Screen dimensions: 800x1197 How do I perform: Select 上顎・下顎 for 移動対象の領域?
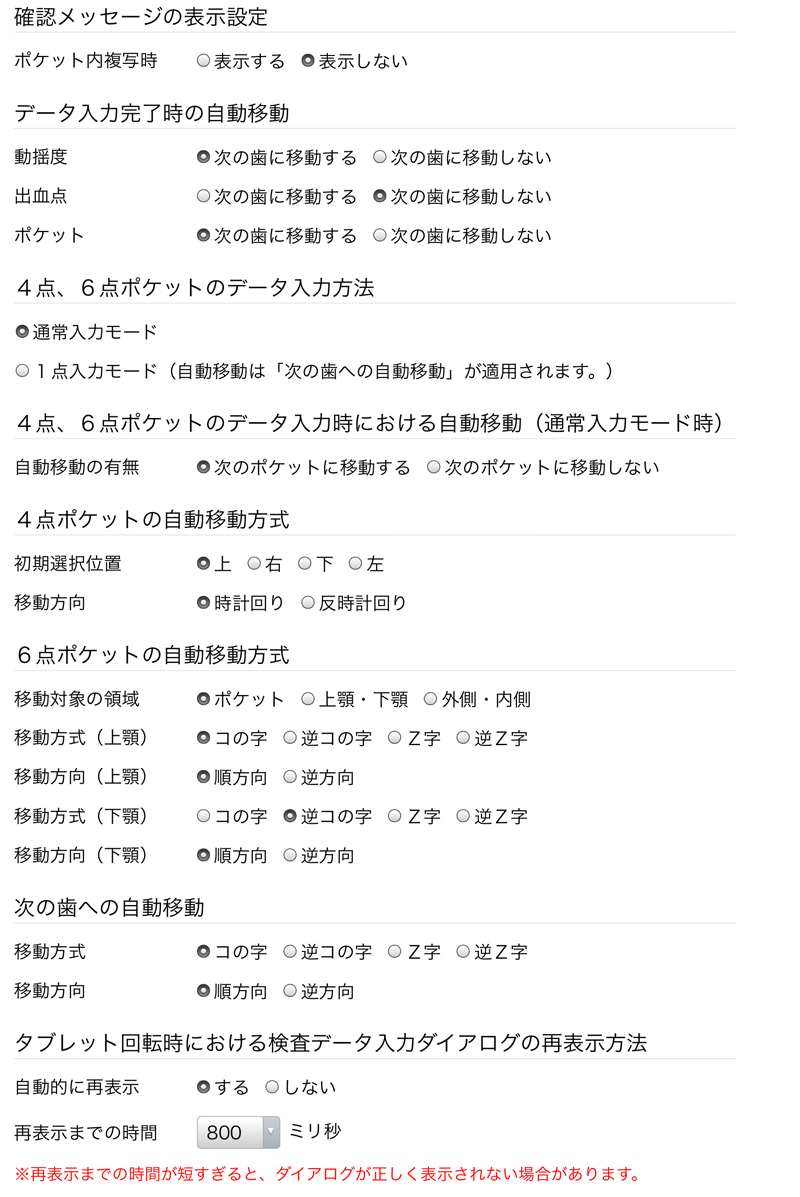click(308, 699)
